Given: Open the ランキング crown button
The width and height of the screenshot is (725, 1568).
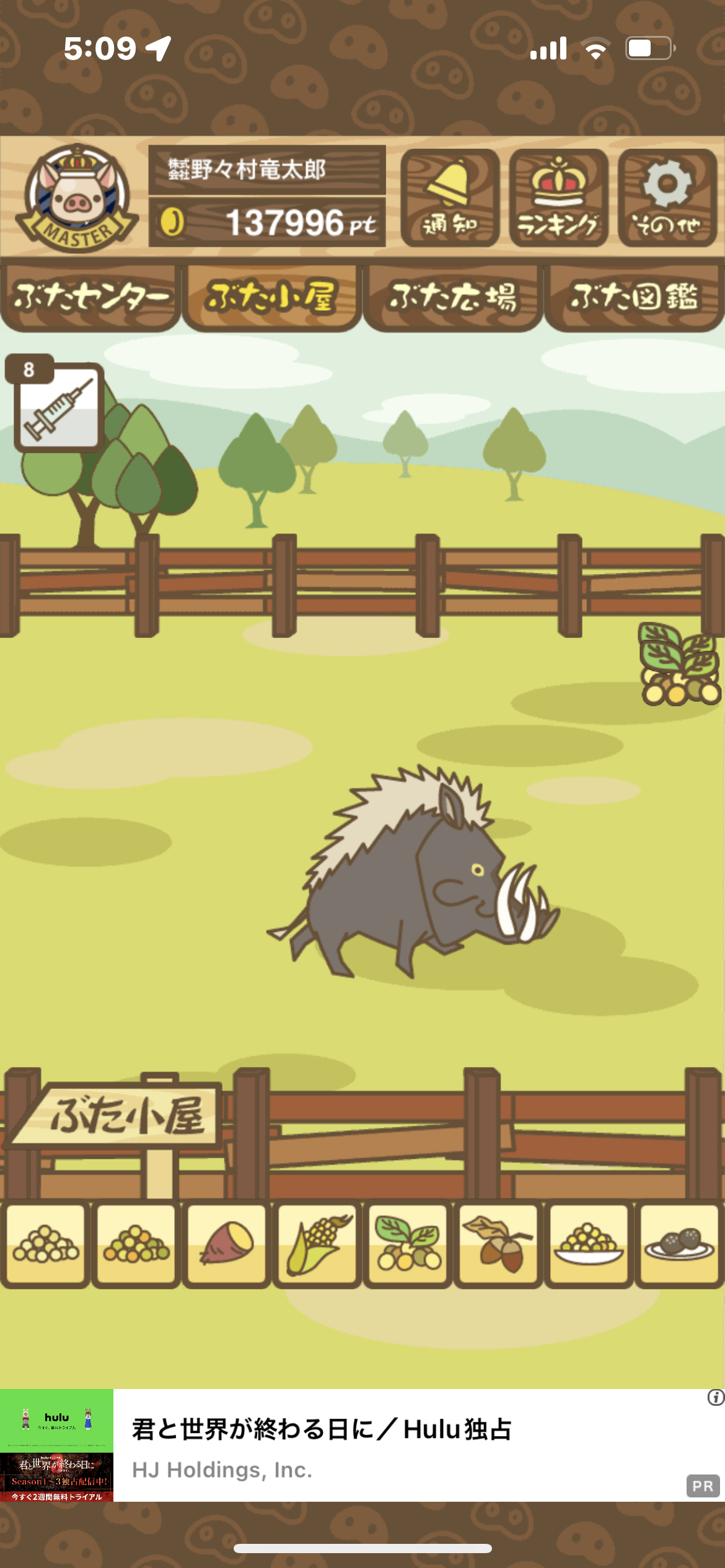Looking at the screenshot, I should [x=558, y=198].
